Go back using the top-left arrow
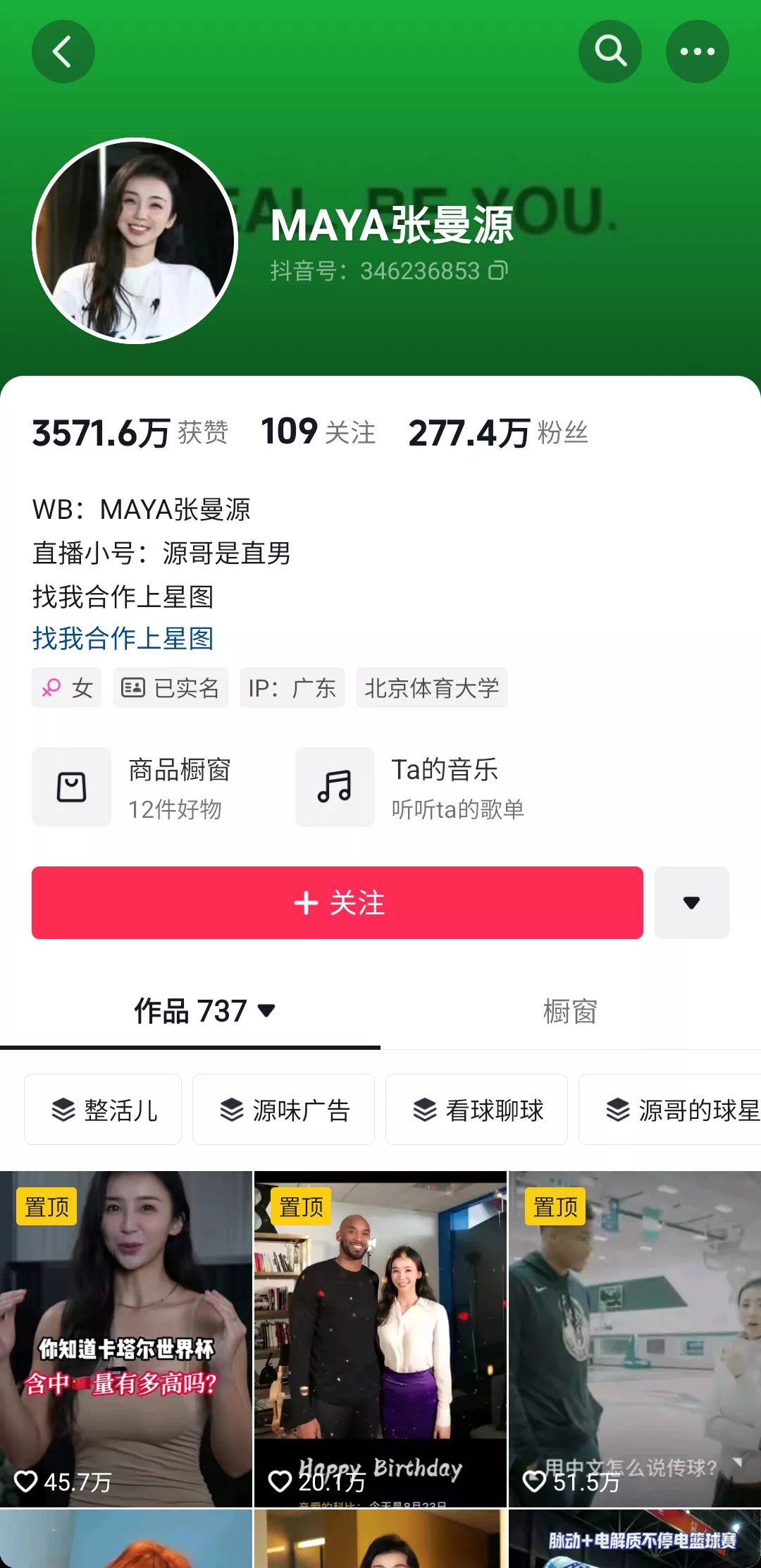761x1568 pixels. point(63,51)
